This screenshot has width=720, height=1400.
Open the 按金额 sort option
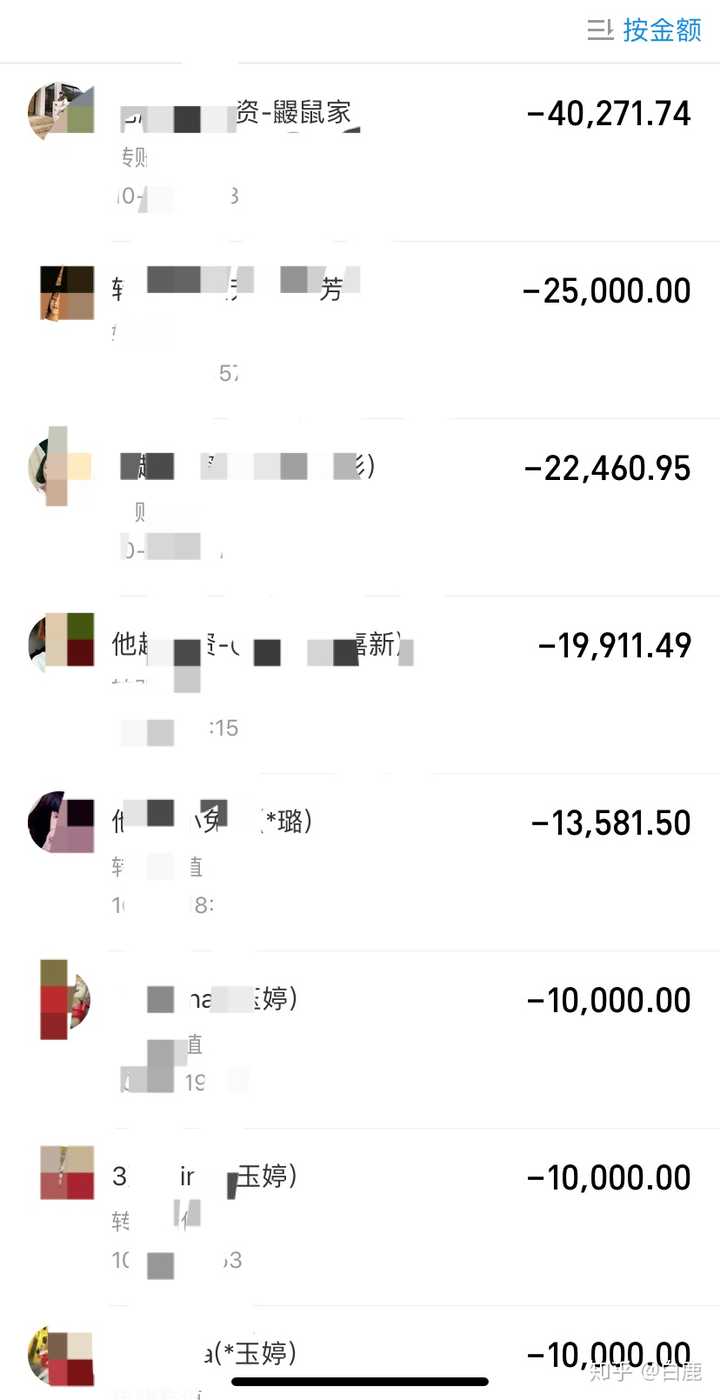coord(661,31)
